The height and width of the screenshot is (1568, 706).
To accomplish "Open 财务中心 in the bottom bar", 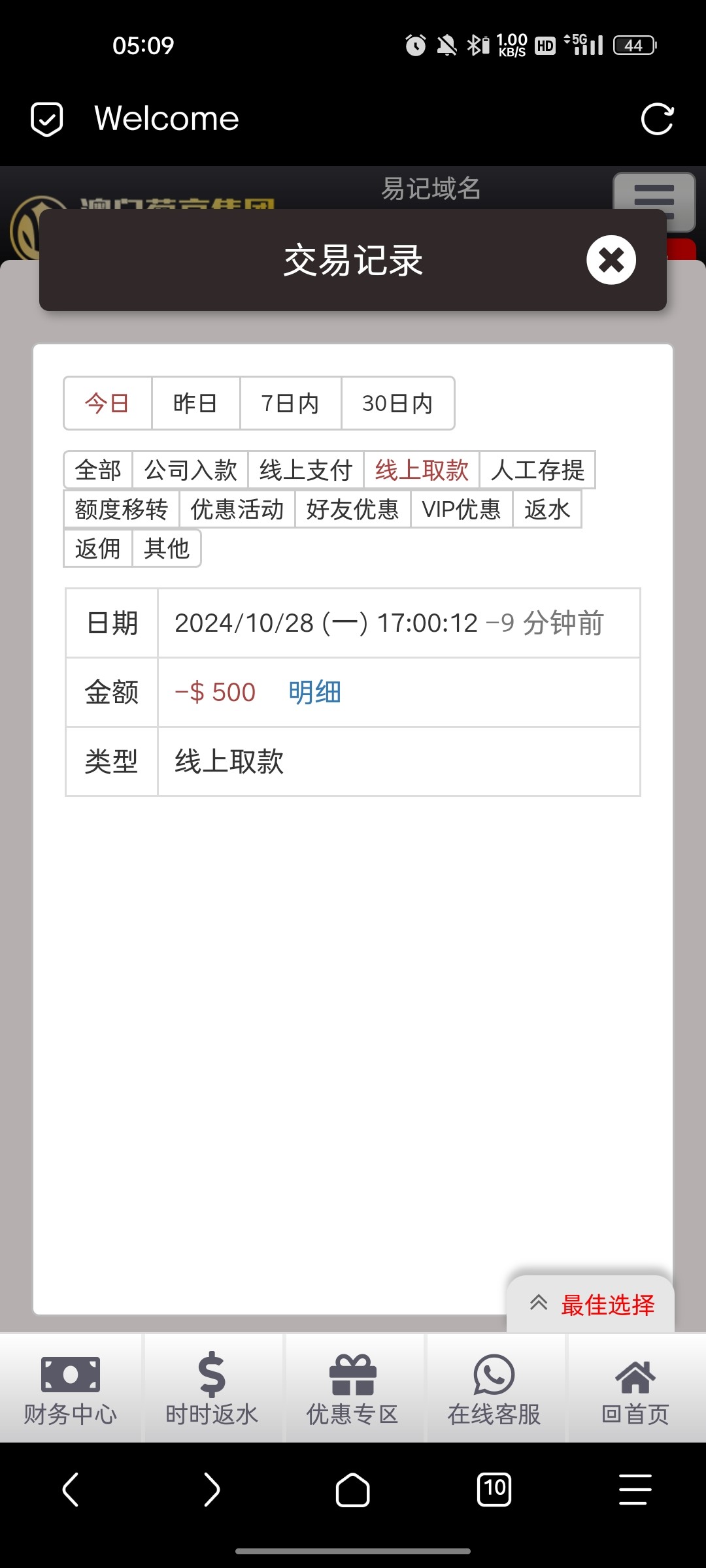I will pyautogui.click(x=71, y=1388).
